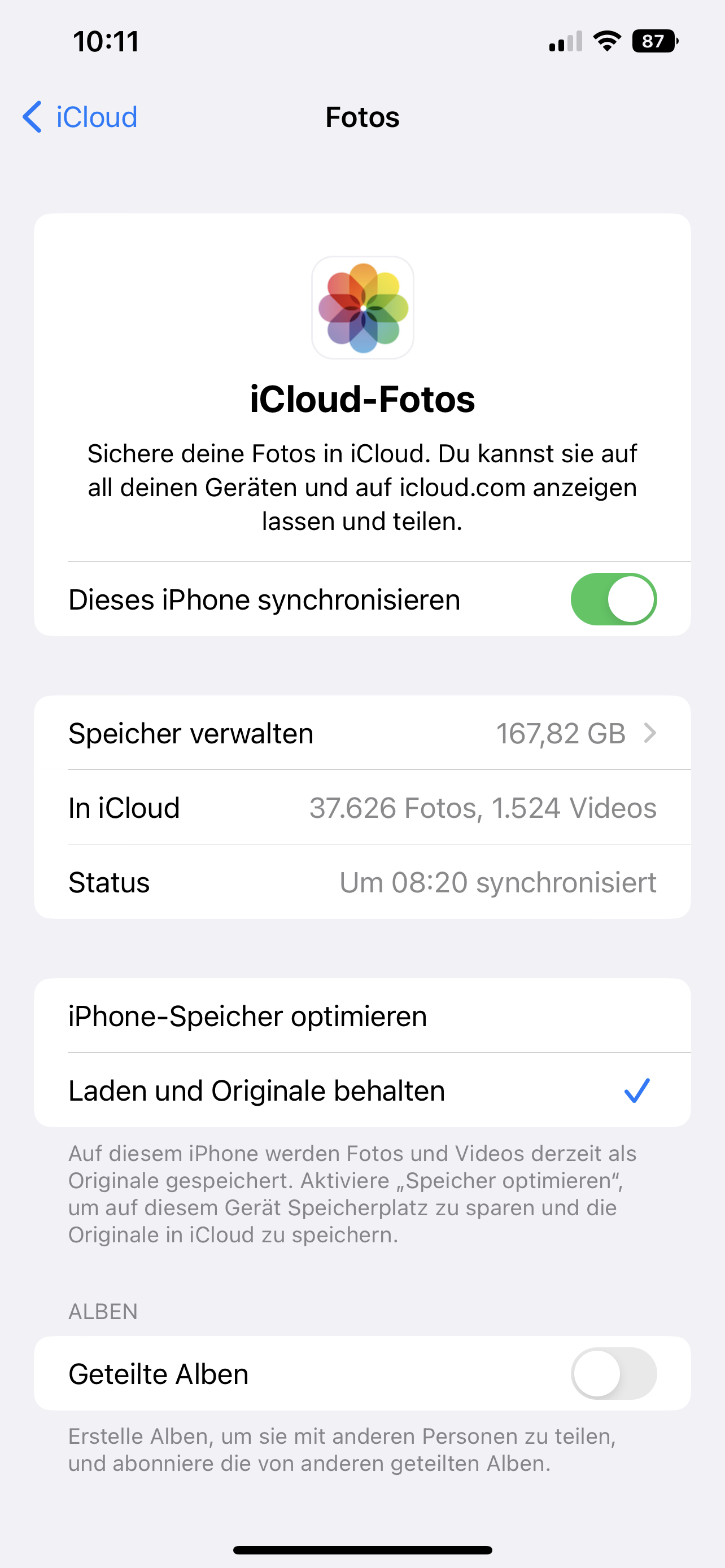Choose Laden und Originale behalten
The width and height of the screenshot is (725, 1568).
tap(362, 1090)
